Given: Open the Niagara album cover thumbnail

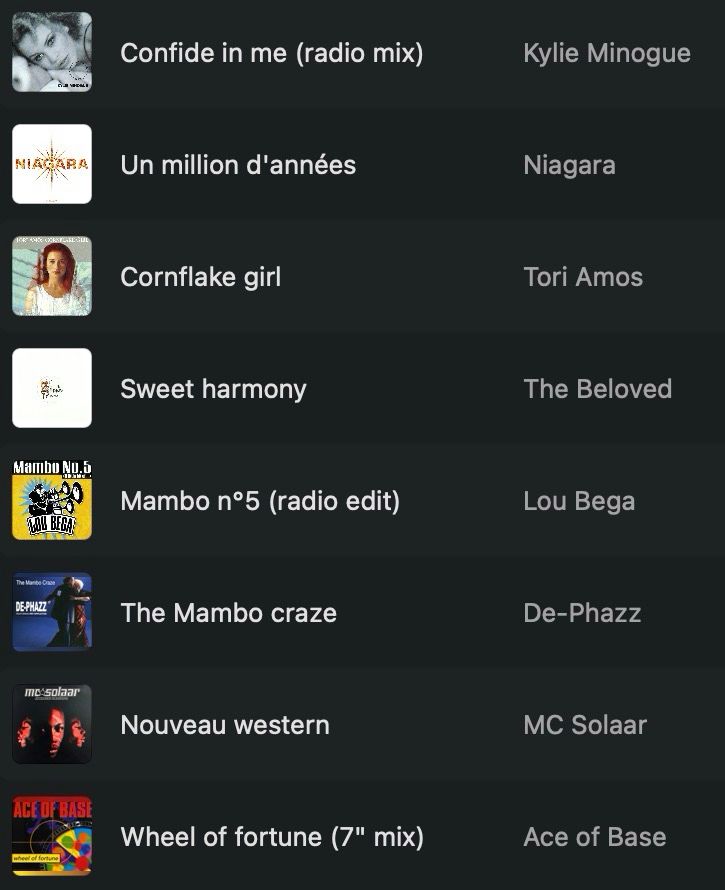Looking at the screenshot, I should [x=51, y=164].
